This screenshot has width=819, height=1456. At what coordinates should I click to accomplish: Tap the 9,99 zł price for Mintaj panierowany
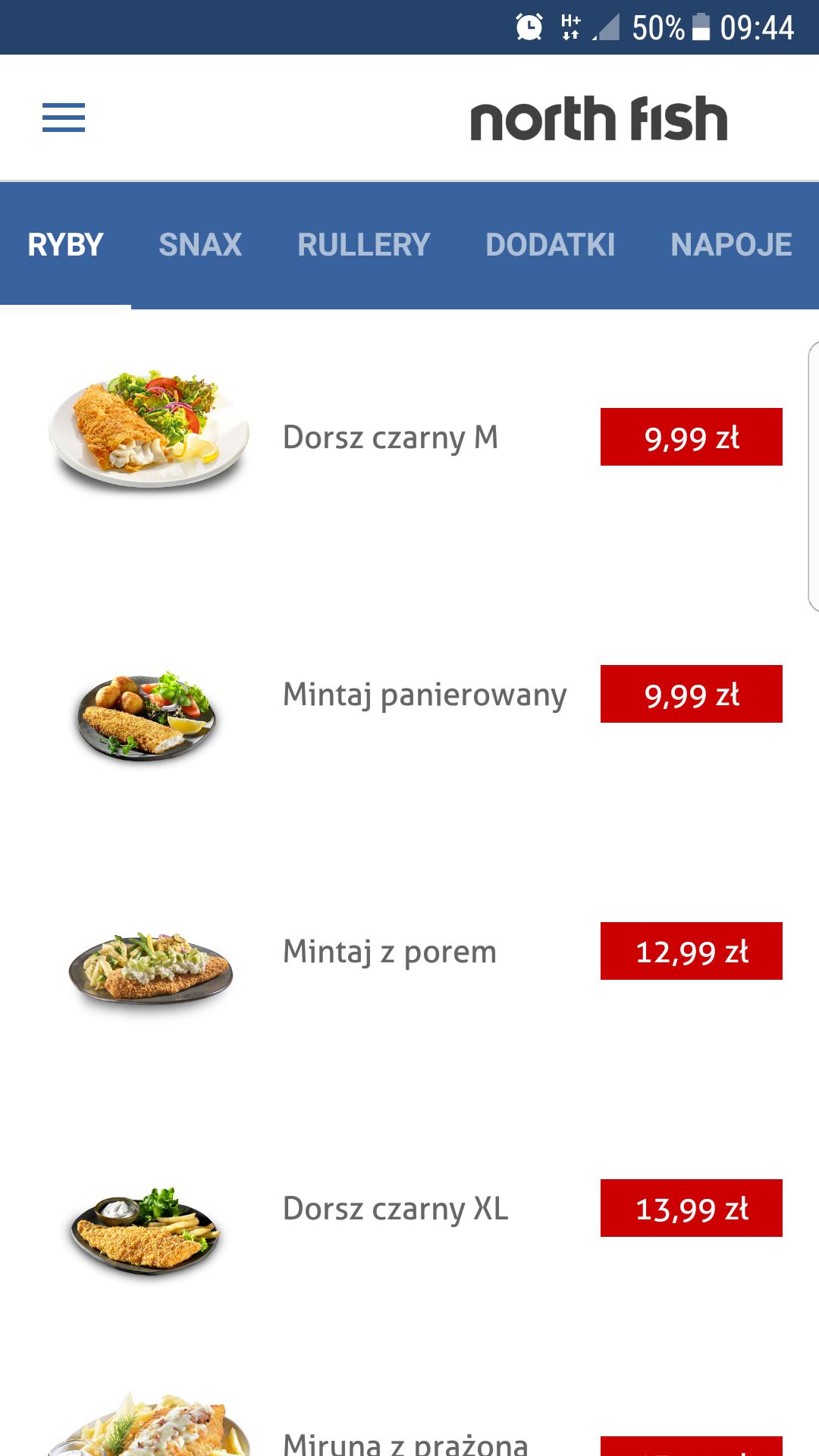pyautogui.click(x=691, y=695)
